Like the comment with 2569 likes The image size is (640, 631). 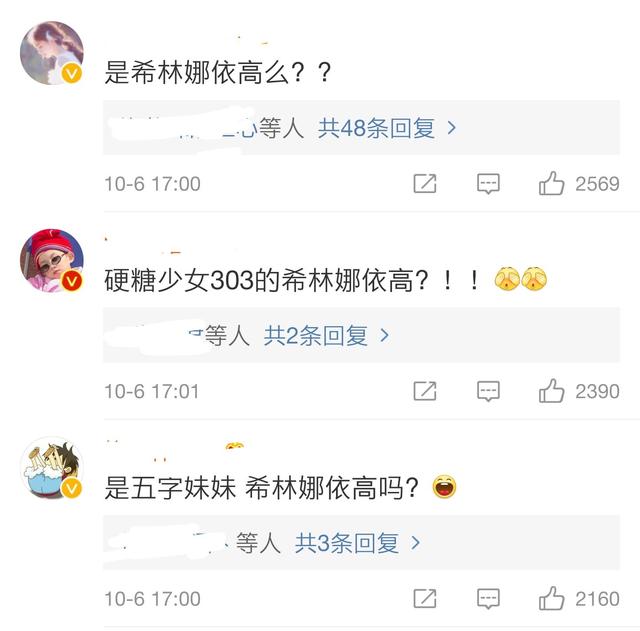[x=552, y=184]
